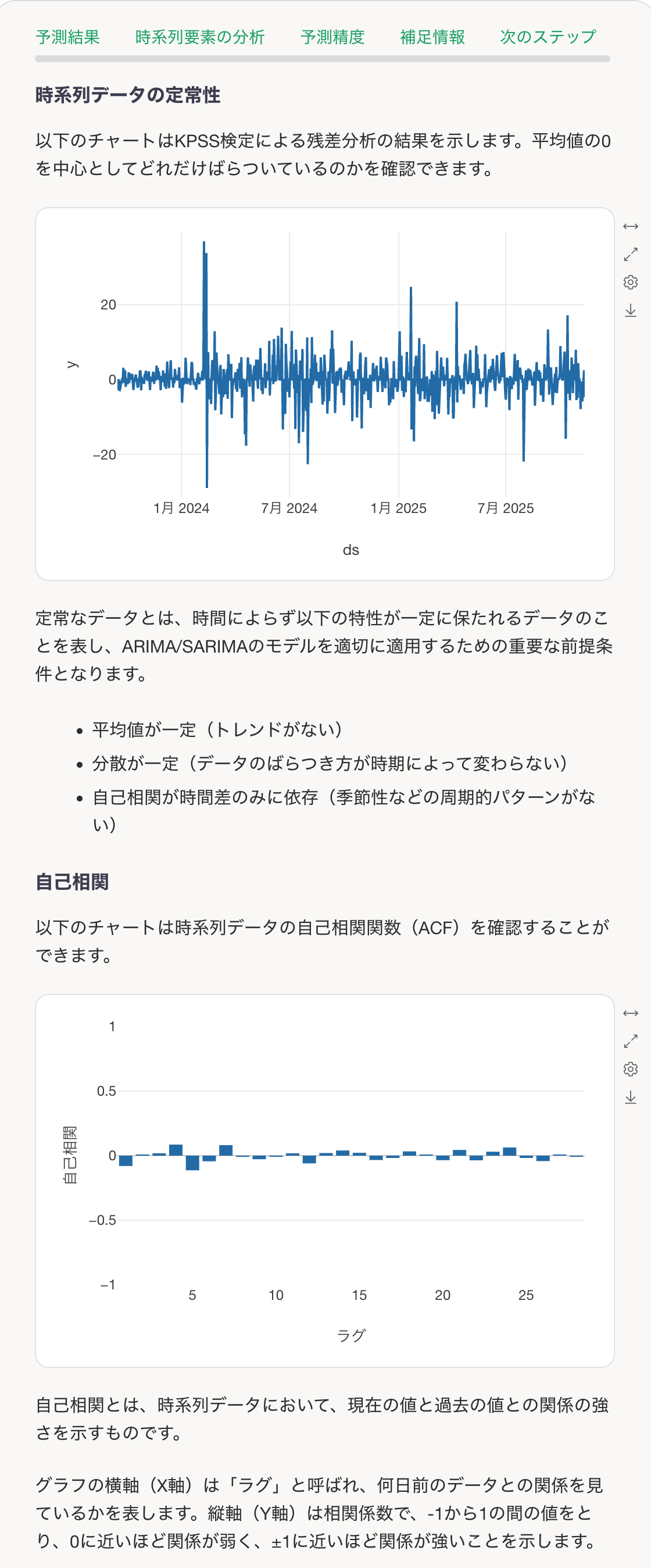Open the 補足情報 section link
Image resolution: width=651 pixels, height=1568 pixels.
[432, 37]
